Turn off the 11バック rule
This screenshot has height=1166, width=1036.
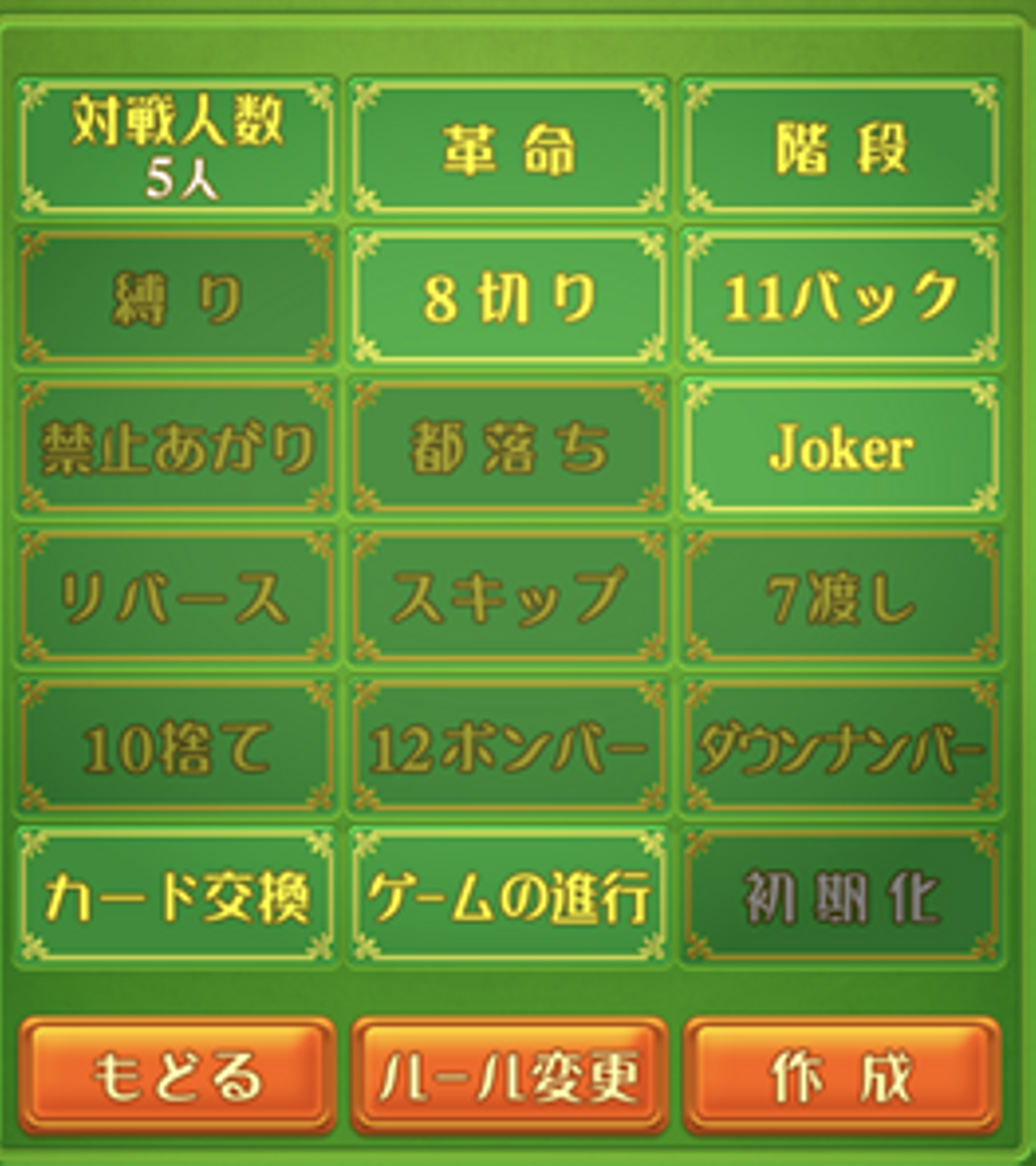[841, 298]
